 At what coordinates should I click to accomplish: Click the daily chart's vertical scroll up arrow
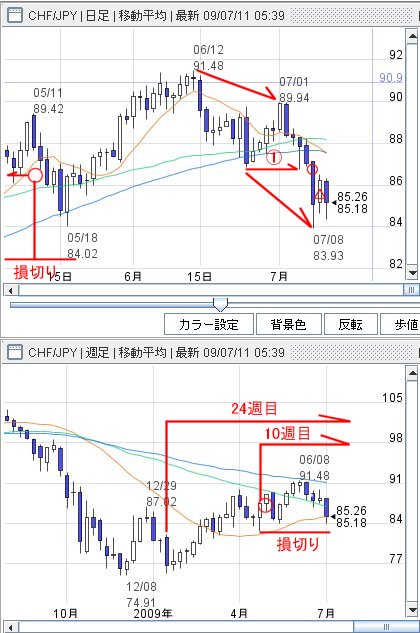pos(412,36)
